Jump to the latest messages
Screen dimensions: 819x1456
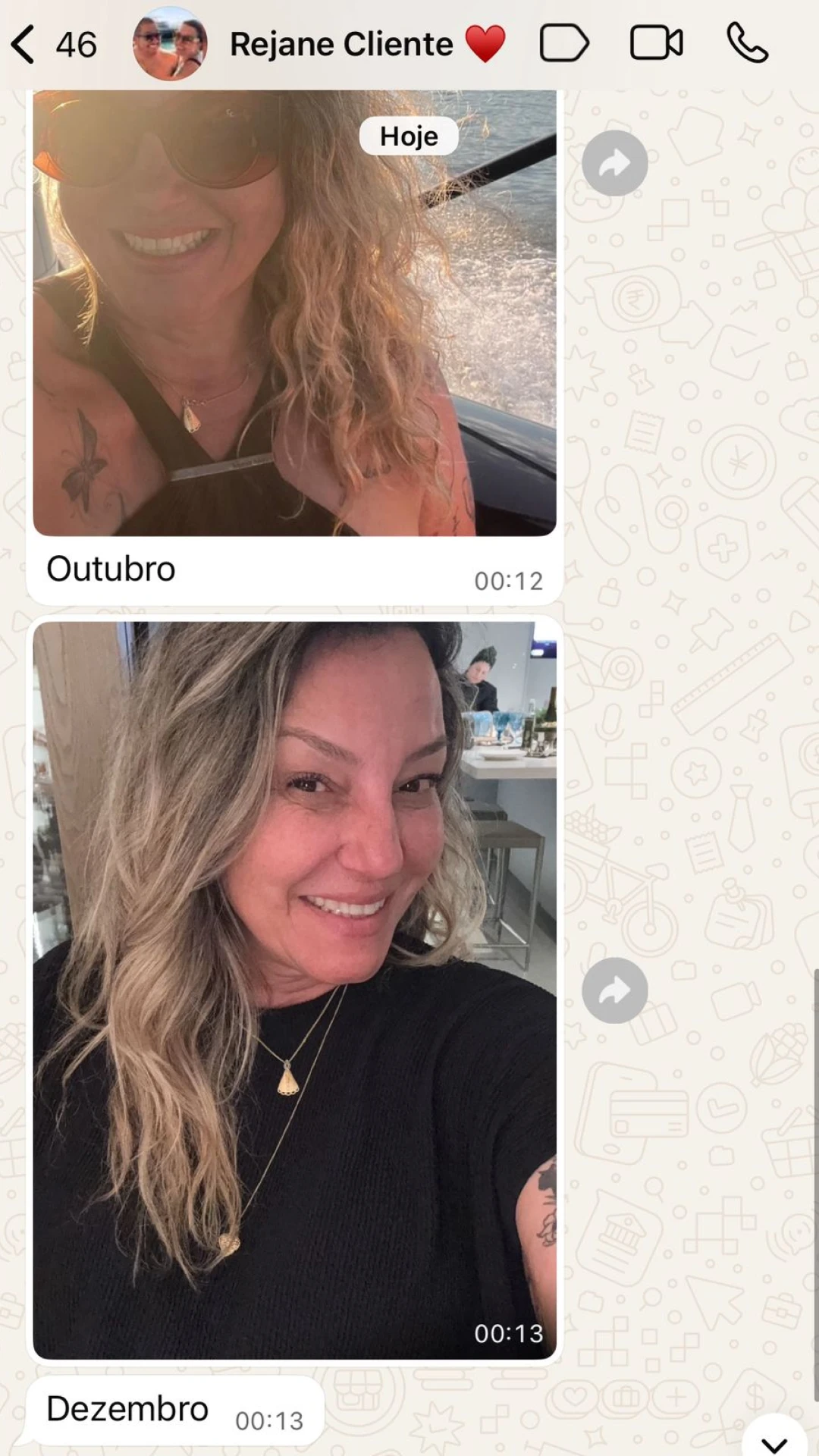coord(773,1439)
